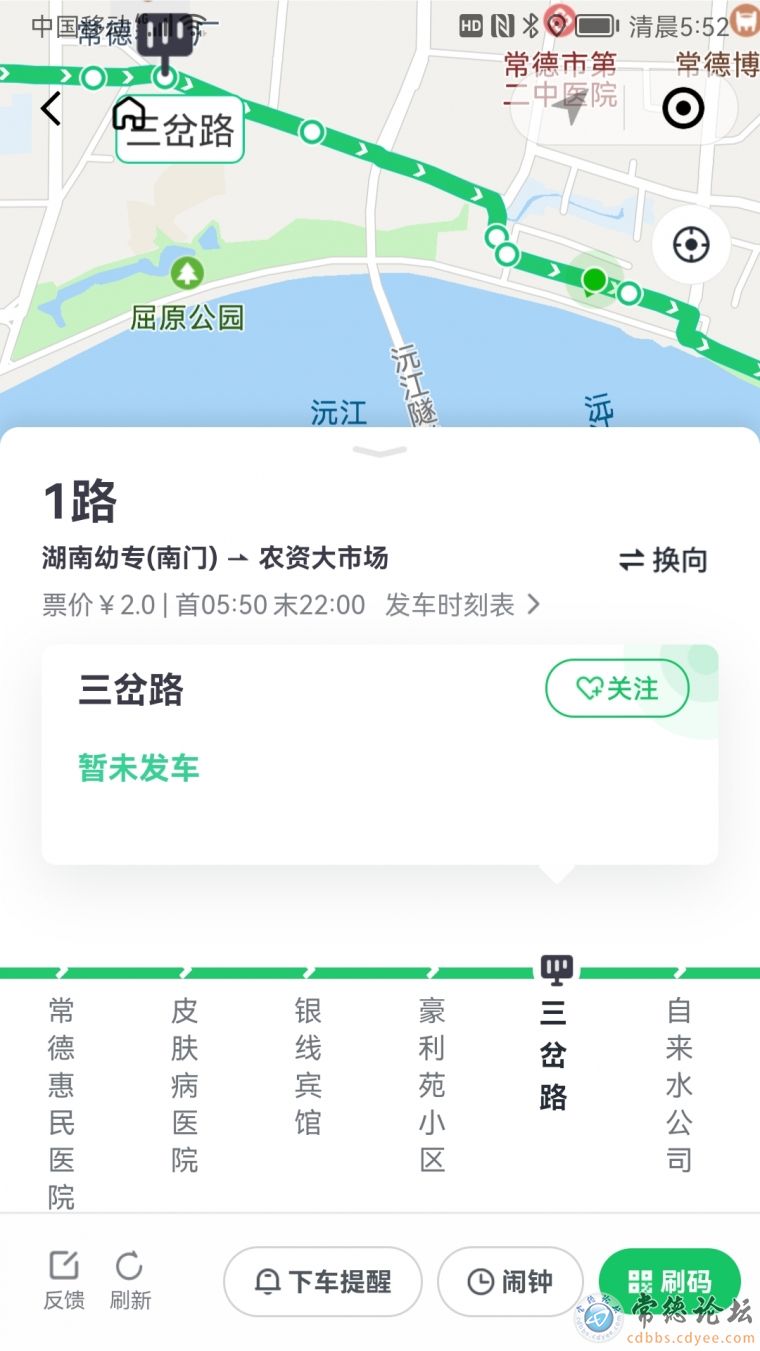760x1351 pixels.
Task: Open 刷码 to scan and pay
Action: (x=669, y=1281)
